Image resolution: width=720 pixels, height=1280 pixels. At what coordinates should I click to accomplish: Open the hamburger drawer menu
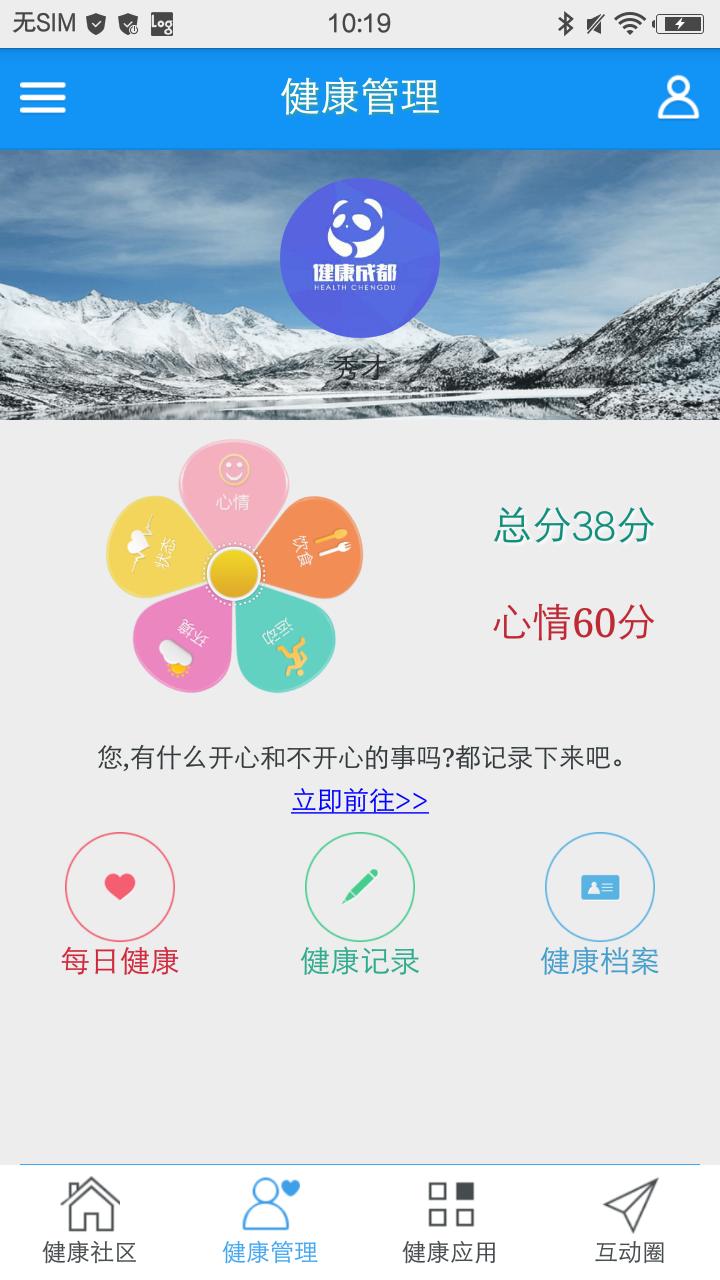pos(43,98)
